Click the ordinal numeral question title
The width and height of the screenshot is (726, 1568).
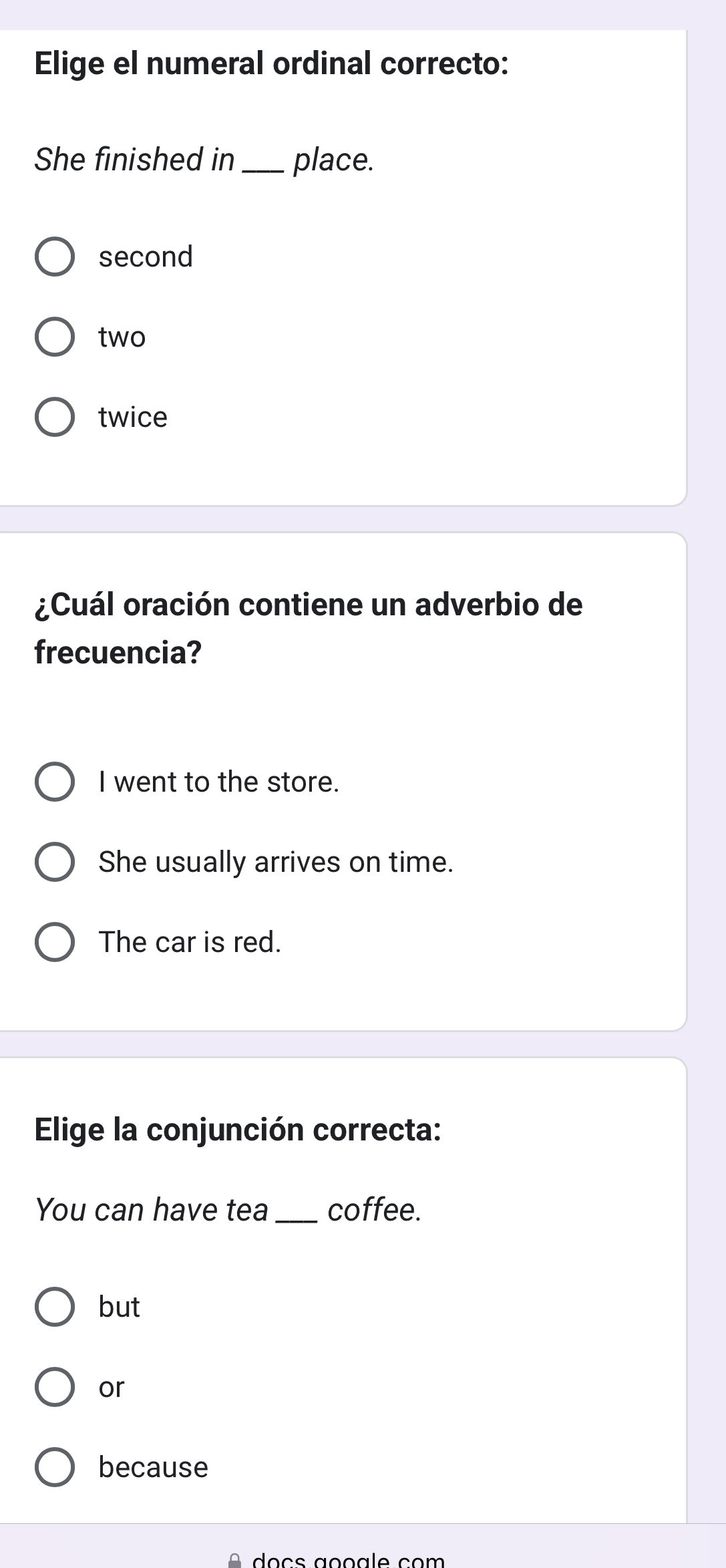pos(272,65)
